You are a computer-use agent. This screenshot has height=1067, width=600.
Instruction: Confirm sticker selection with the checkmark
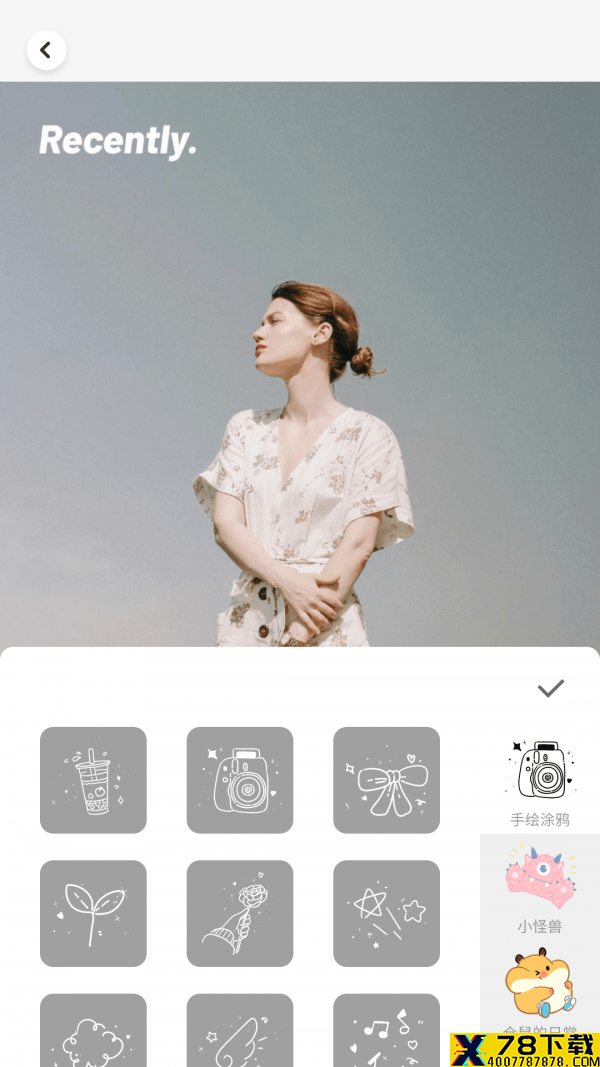tap(550, 688)
